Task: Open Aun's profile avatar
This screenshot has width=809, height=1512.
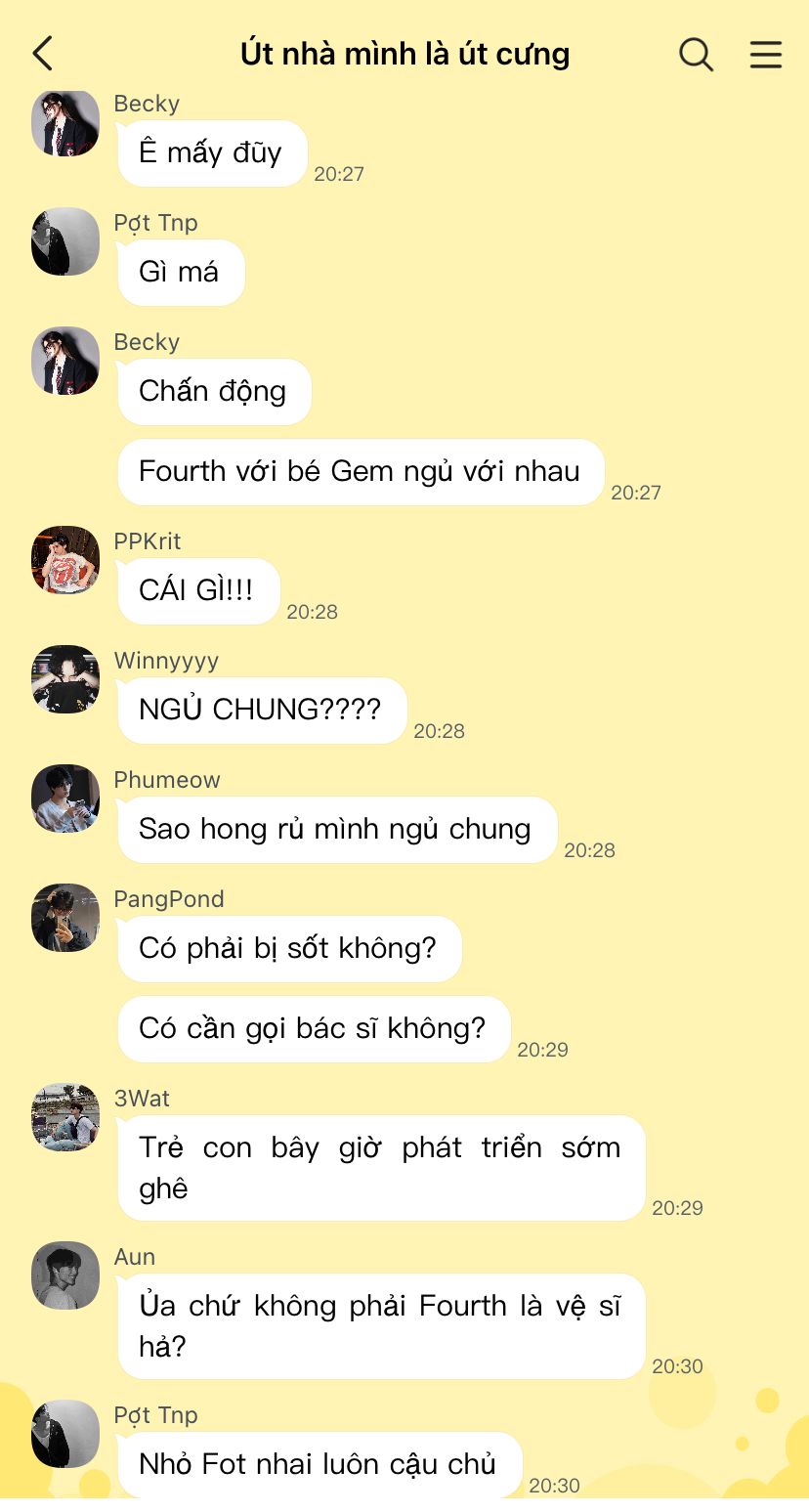Action: tap(65, 1275)
